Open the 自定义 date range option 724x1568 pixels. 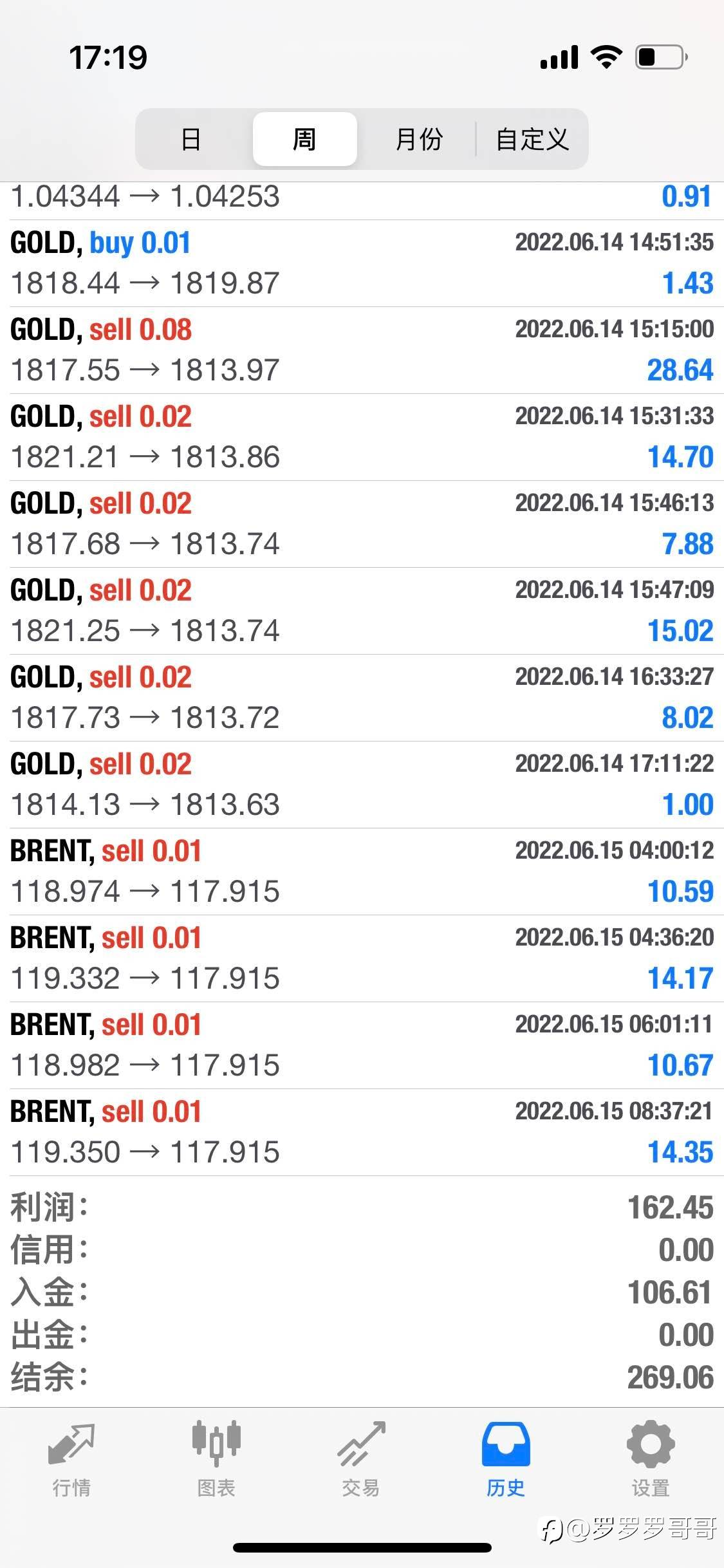point(532,139)
